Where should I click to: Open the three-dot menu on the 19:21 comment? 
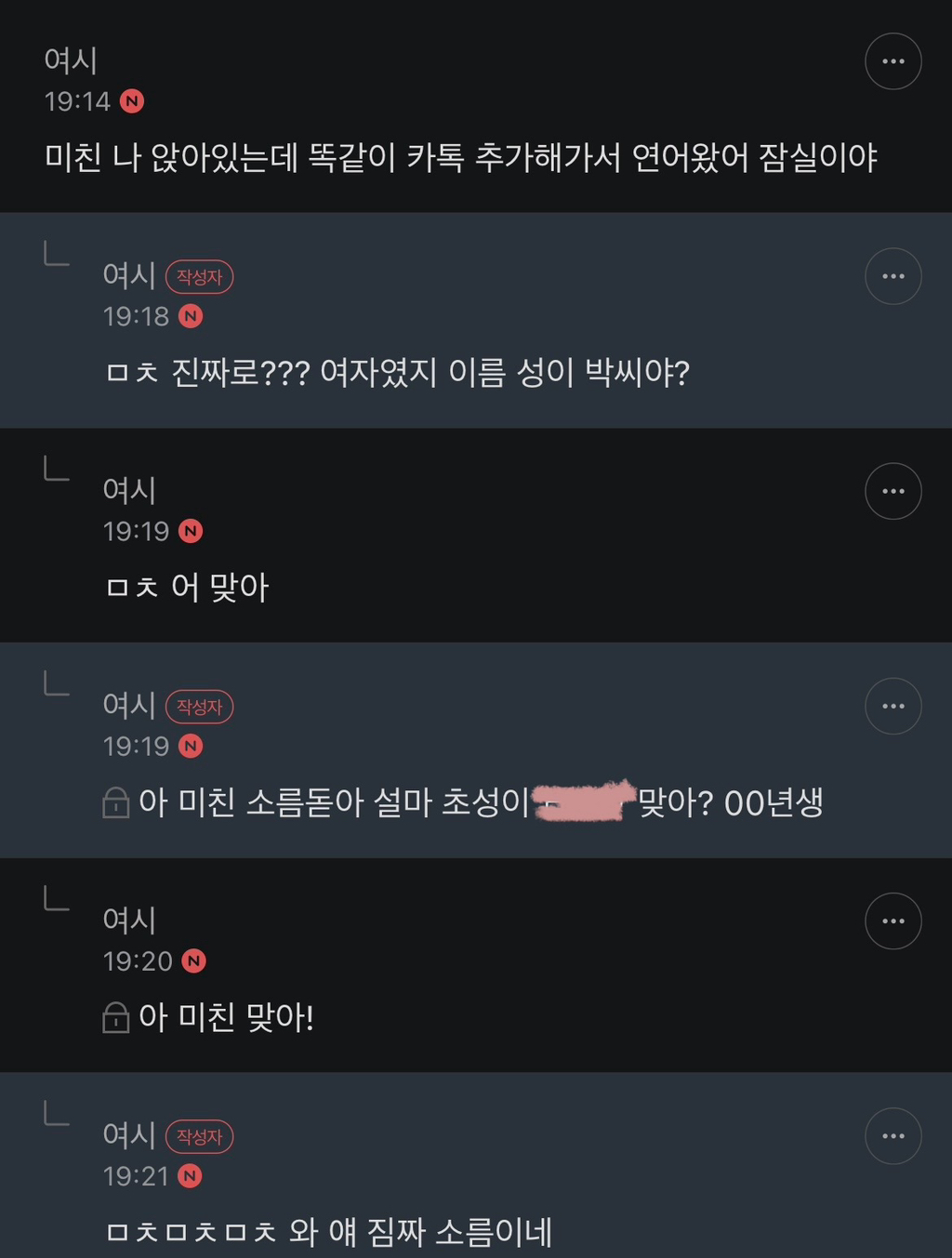pyautogui.click(x=892, y=1135)
